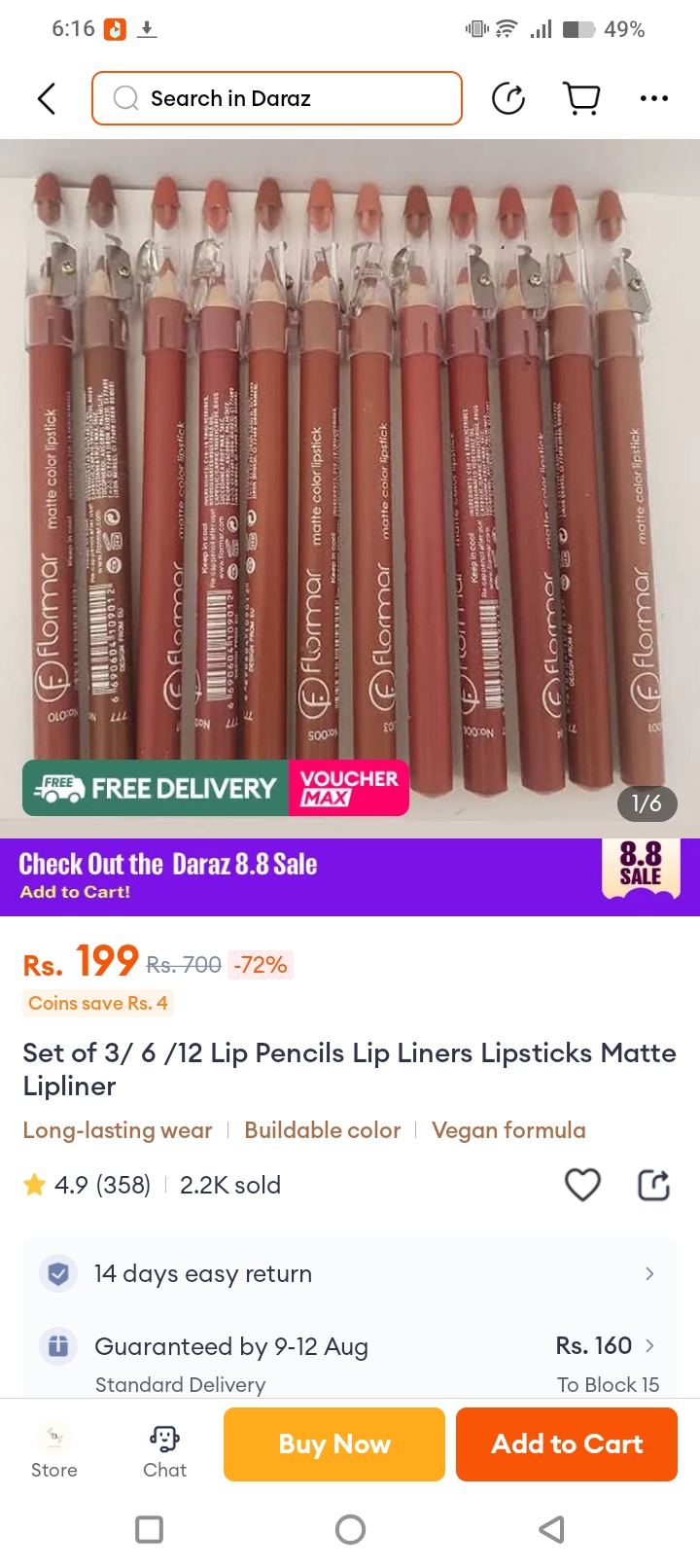Open the shopping cart
The image size is (700, 1568).
pos(581,98)
